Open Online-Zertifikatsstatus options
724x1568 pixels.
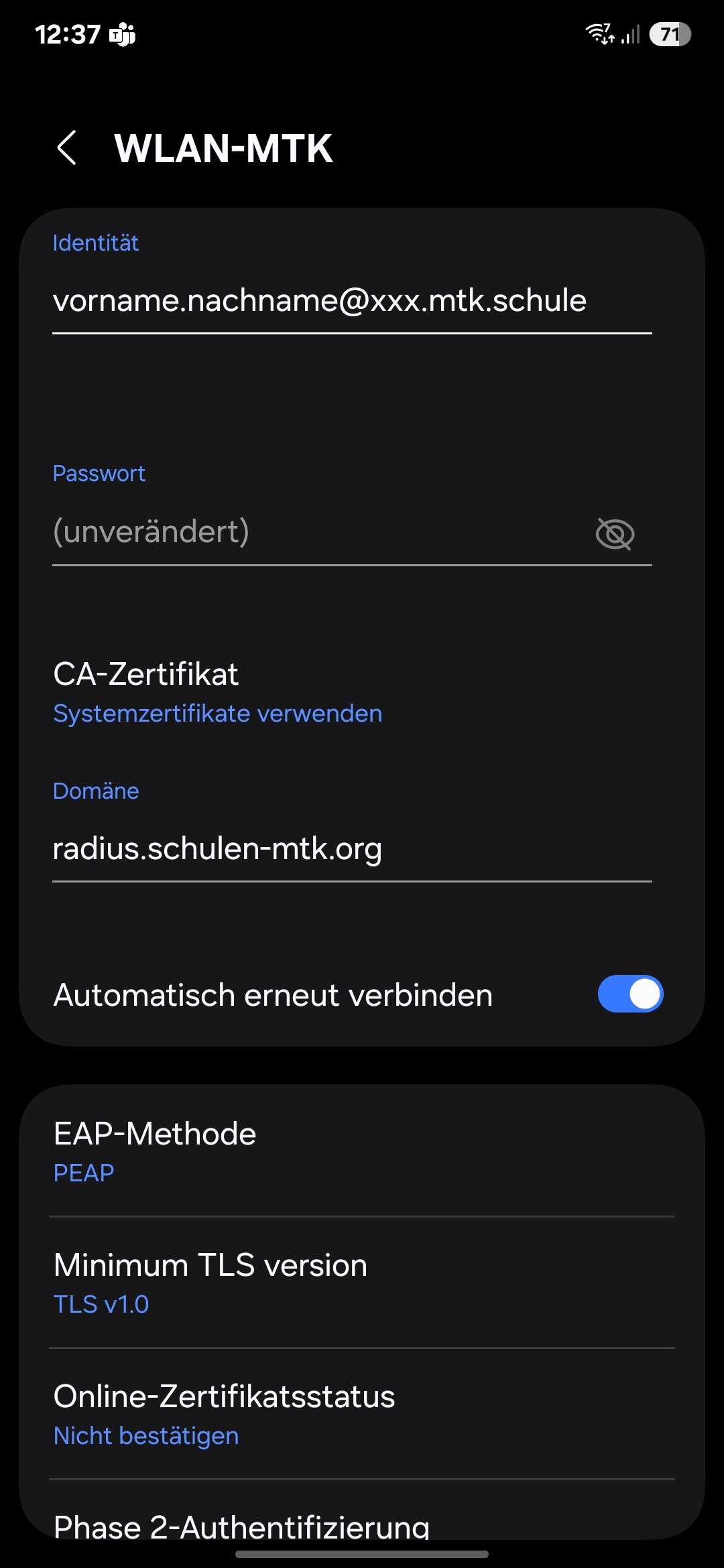(x=362, y=1414)
